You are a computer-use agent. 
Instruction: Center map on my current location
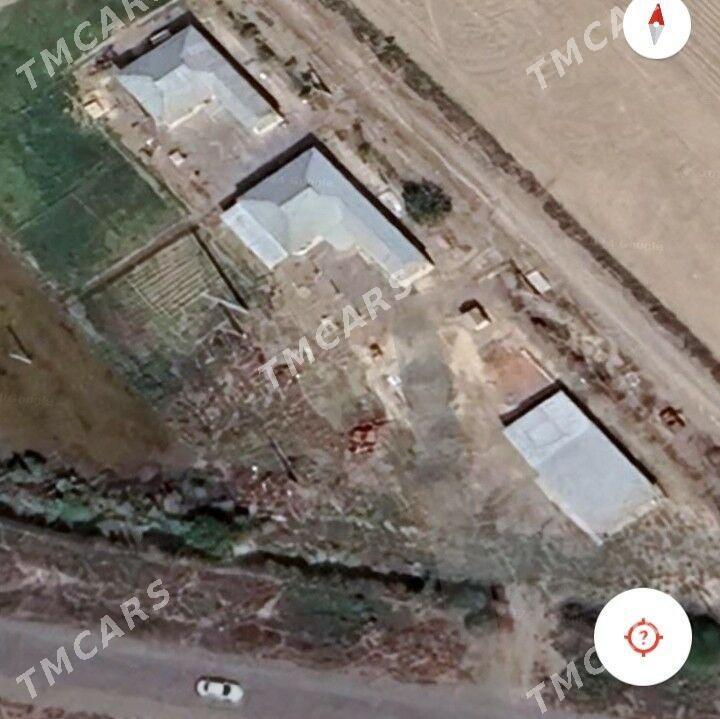[x=643, y=636]
